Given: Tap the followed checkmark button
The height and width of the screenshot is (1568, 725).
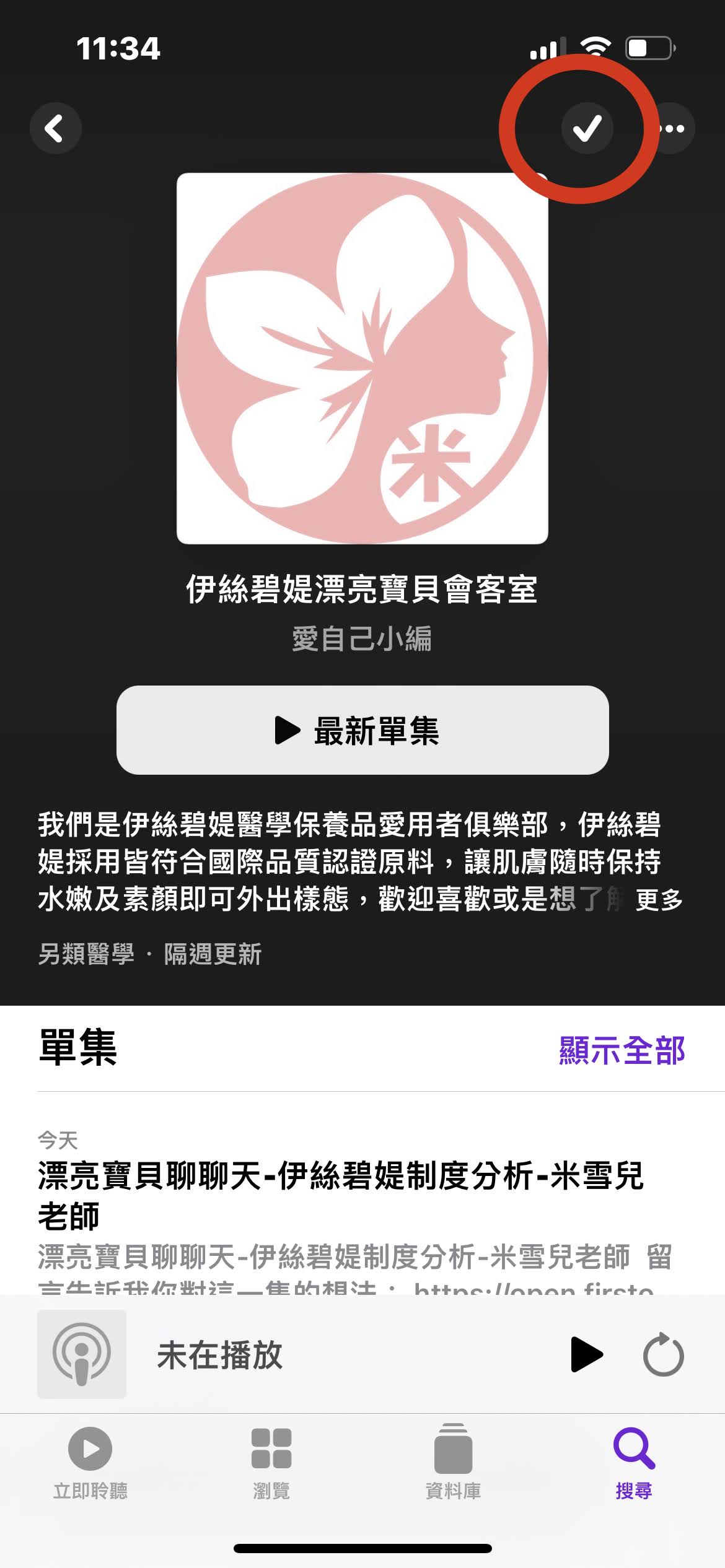Looking at the screenshot, I should click(586, 128).
